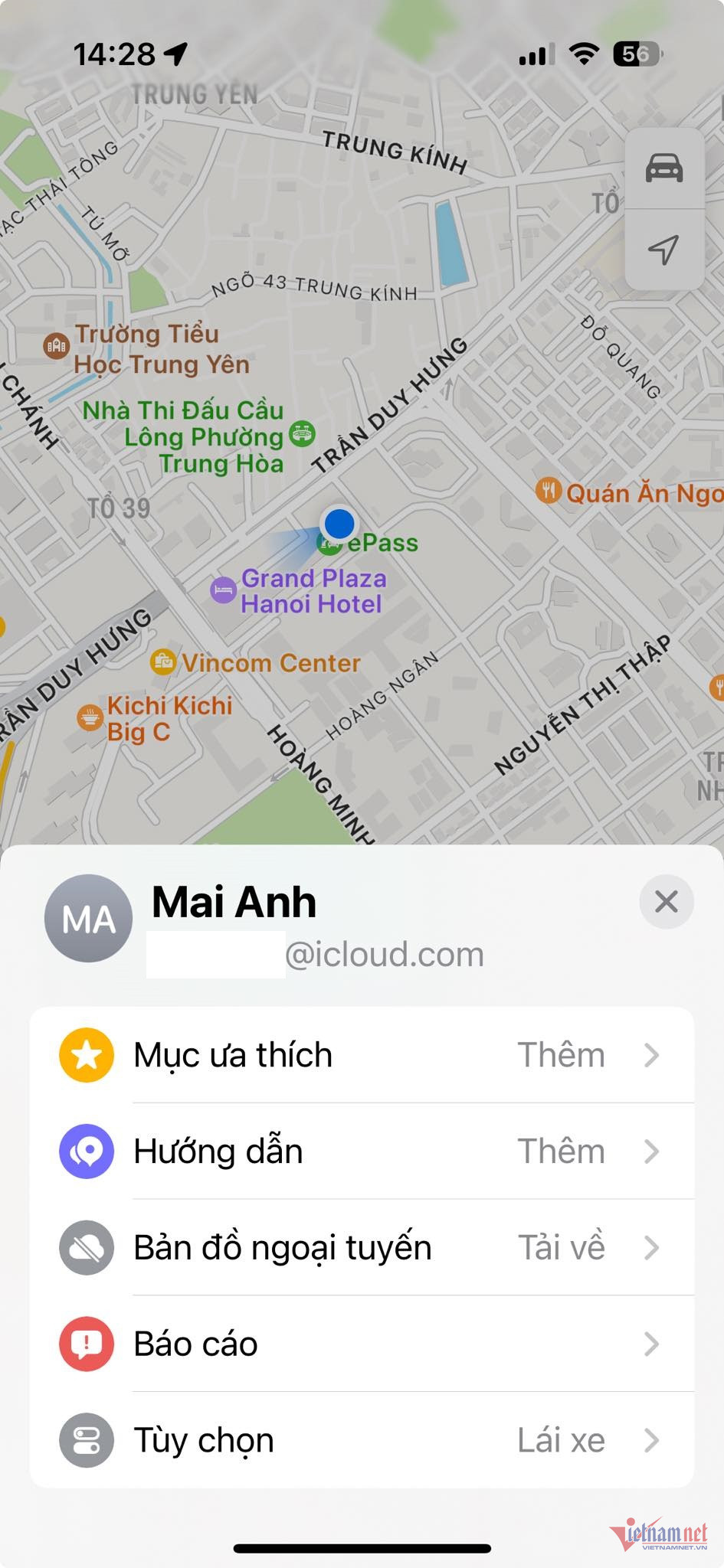This screenshot has width=724, height=1568.
Task: Open the Báo cáo row
Action: (362, 1344)
